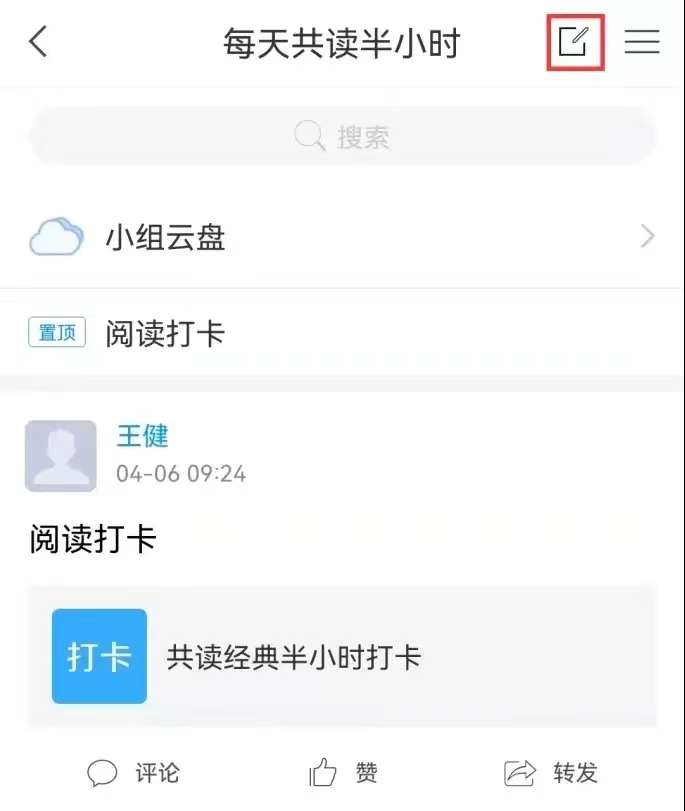Tap the compose new post icon
The width and height of the screenshot is (685, 811).
[574, 42]
